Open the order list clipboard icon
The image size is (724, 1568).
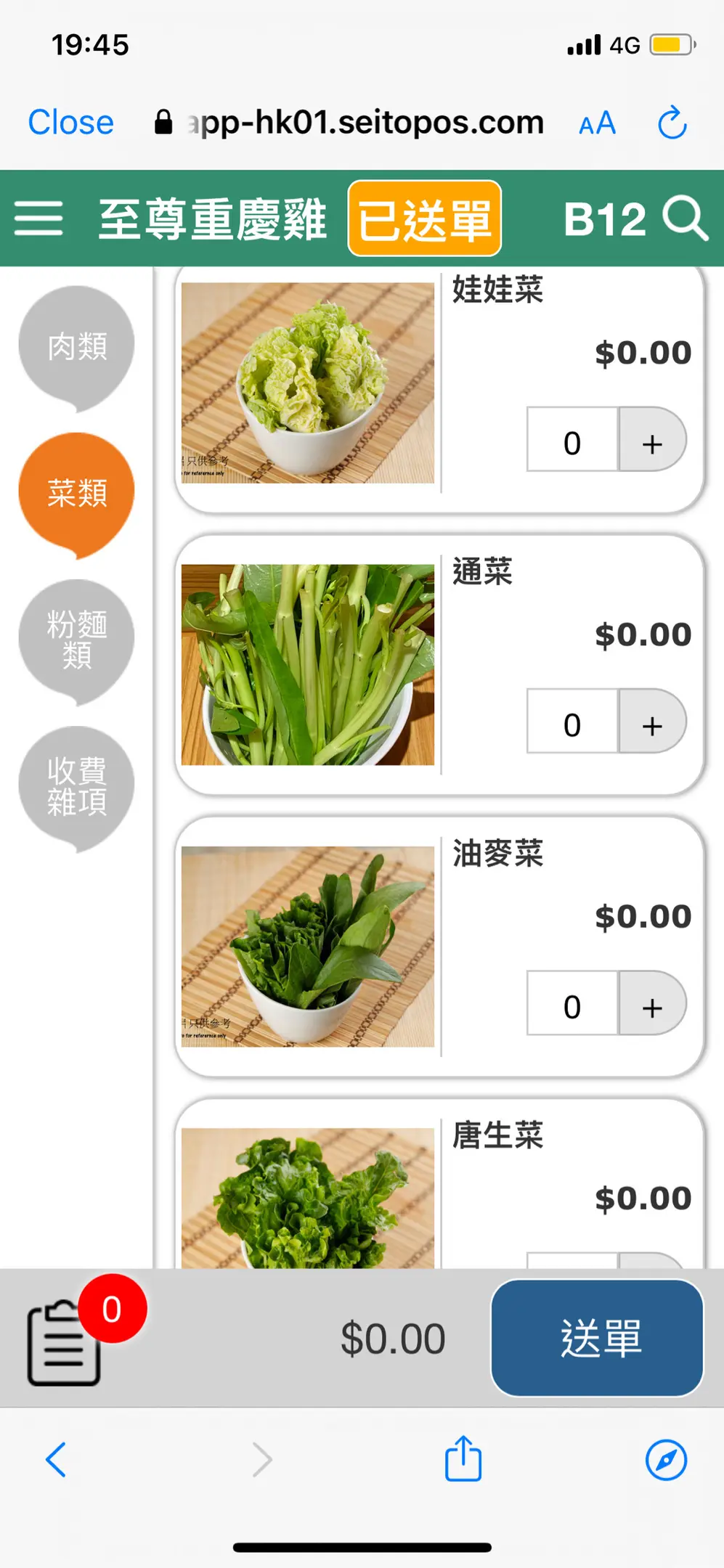click(64, 1342)
